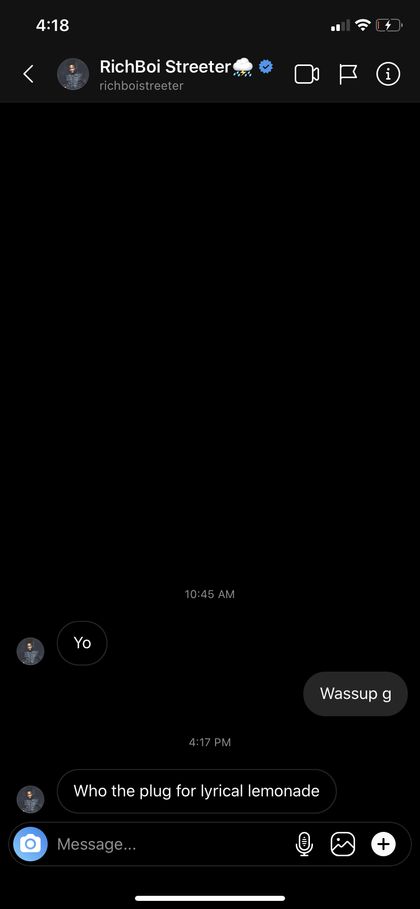Viewport: 420px width, 909px height.
Task: Go back to the message inbox
Action: [x=28, y=74]
